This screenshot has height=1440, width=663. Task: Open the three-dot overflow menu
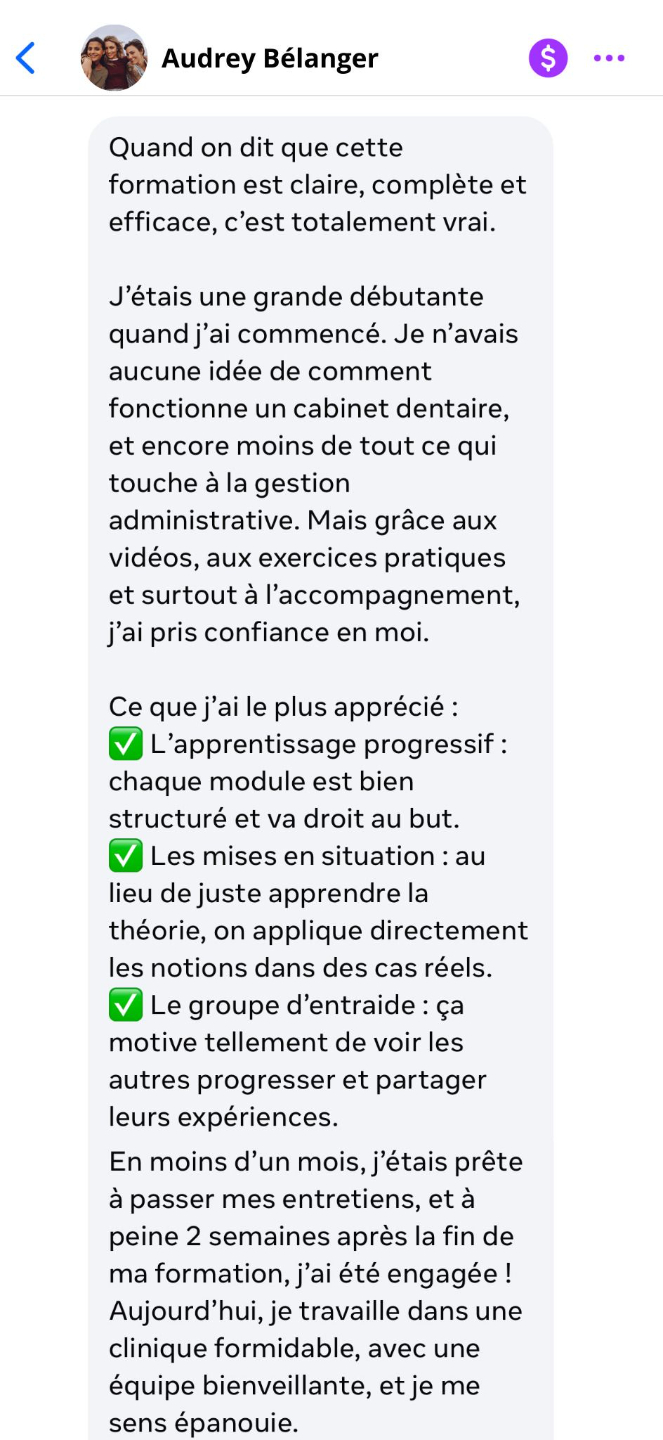point(609,58)
